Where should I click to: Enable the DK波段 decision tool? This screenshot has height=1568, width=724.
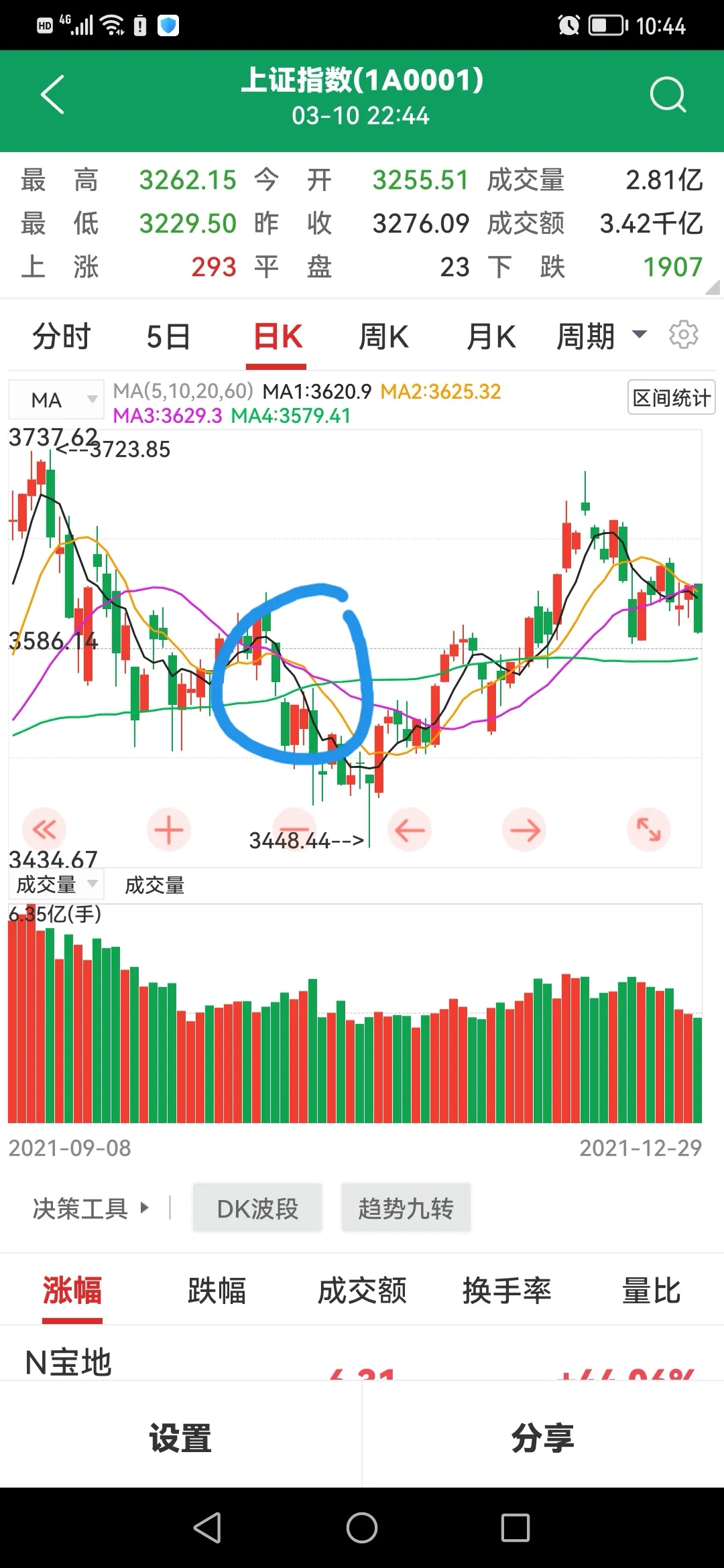257,1208
